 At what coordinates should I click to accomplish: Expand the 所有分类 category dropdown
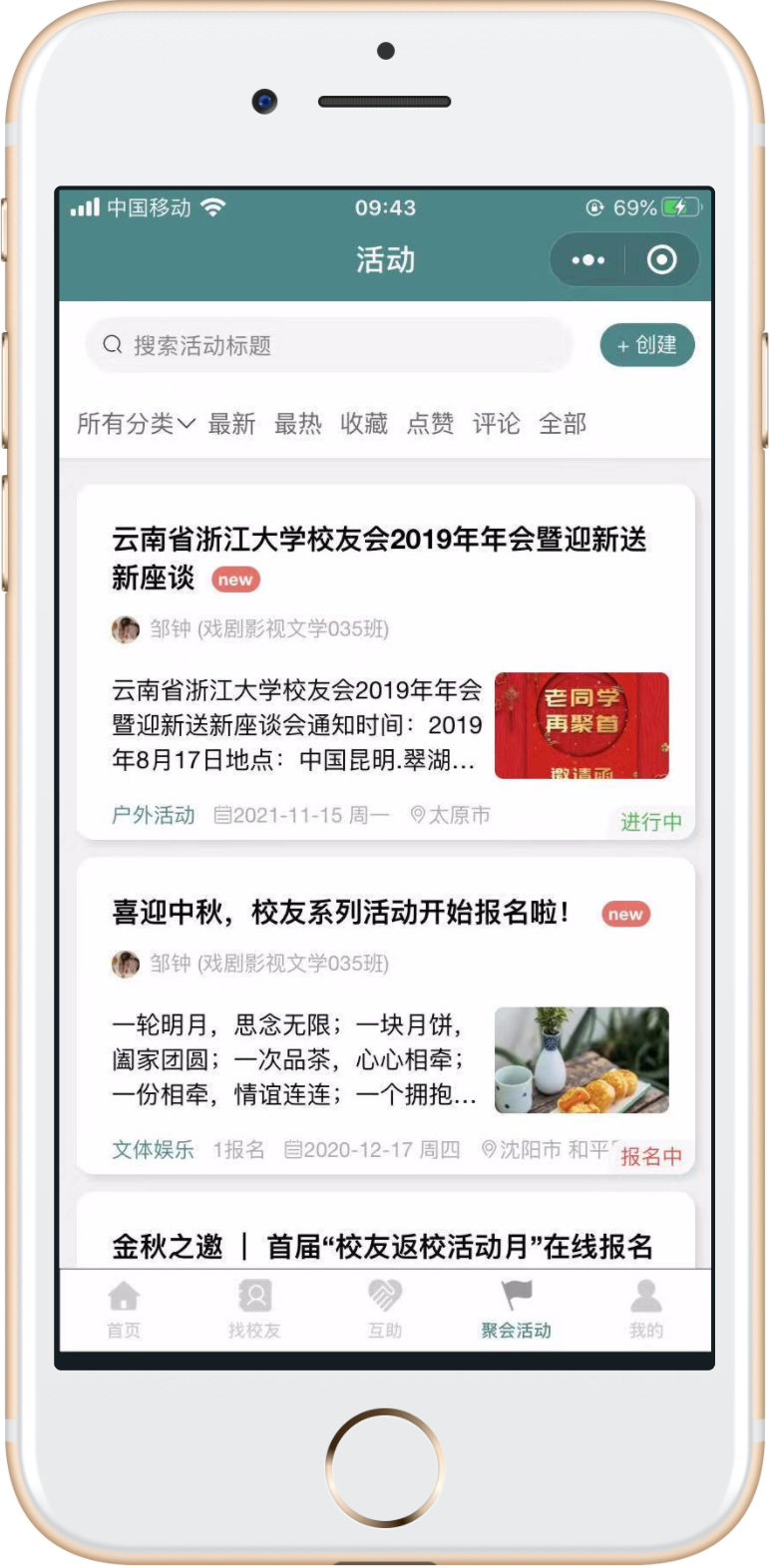pos(135,424)
